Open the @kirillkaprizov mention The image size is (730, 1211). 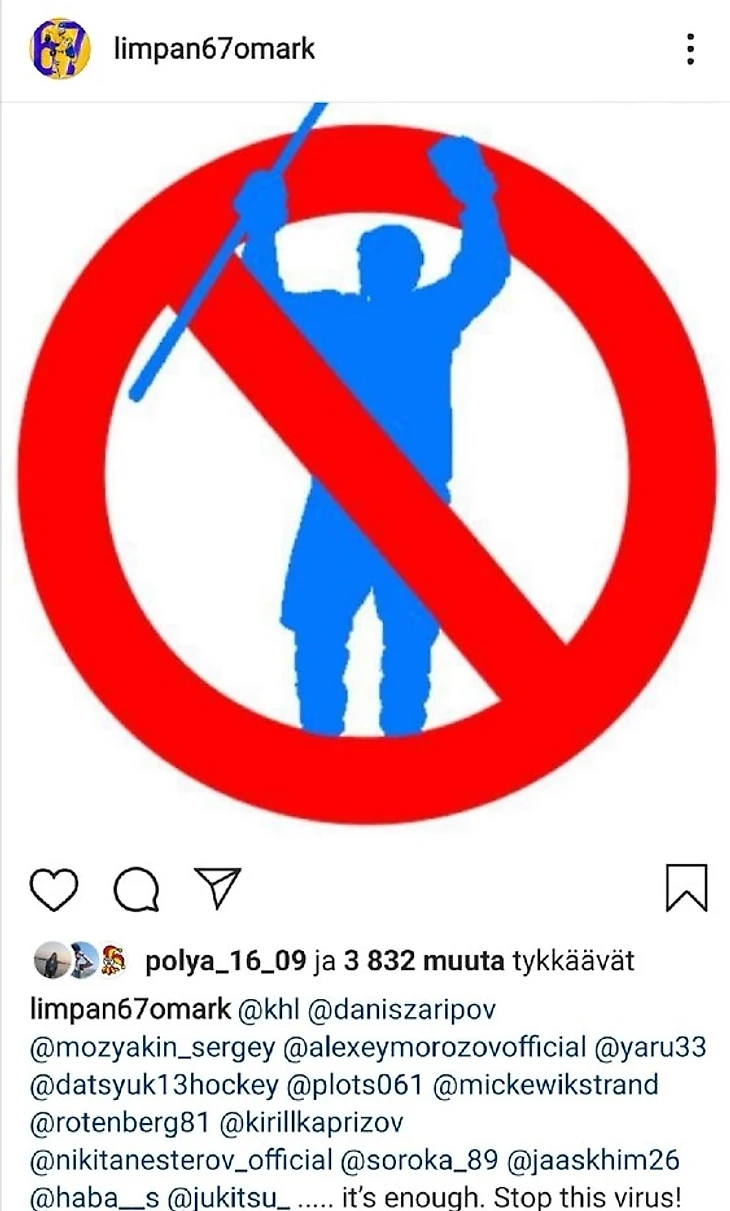[325, 1123]
